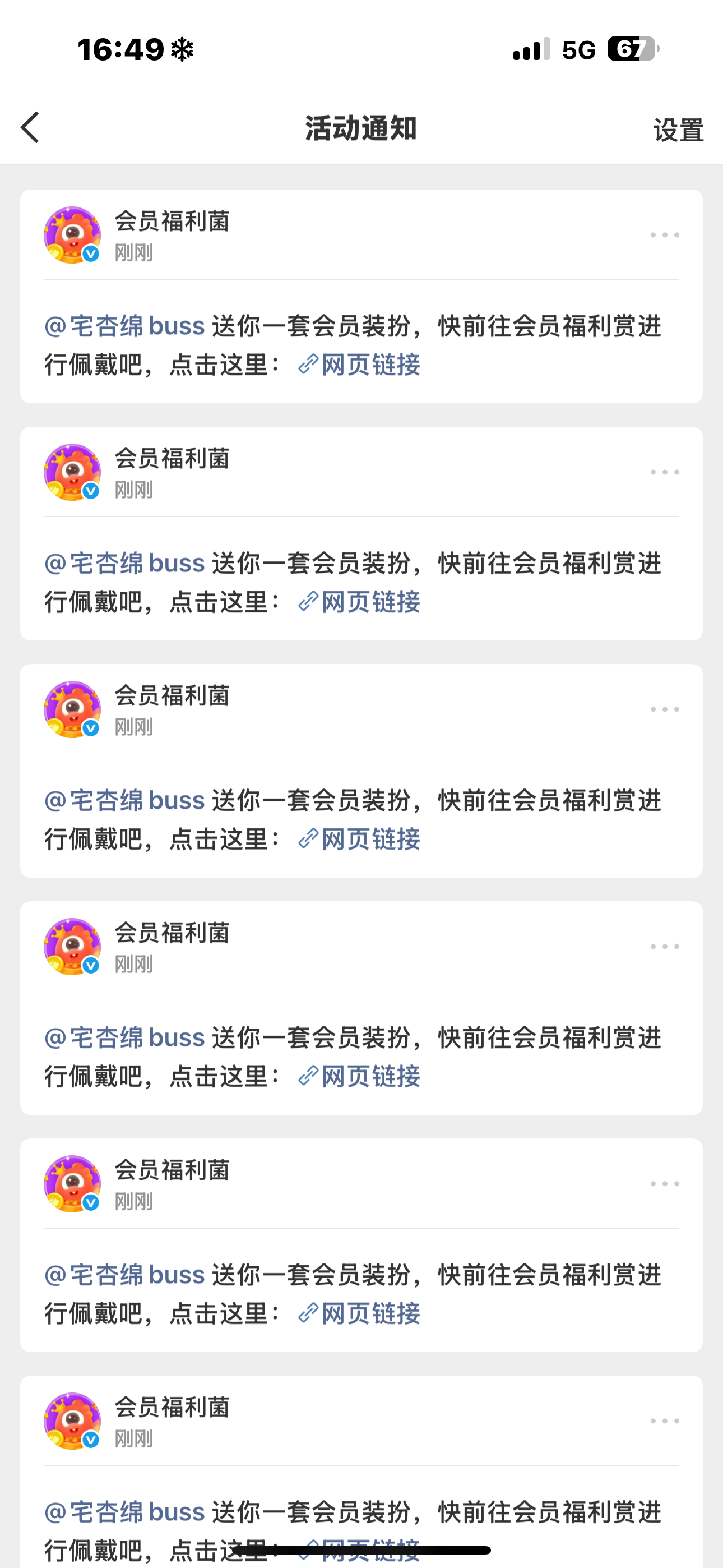This screenshot has height=1568, width=723.
Task: Open the more options menu on third notification
Action: (x=665, y=709)
